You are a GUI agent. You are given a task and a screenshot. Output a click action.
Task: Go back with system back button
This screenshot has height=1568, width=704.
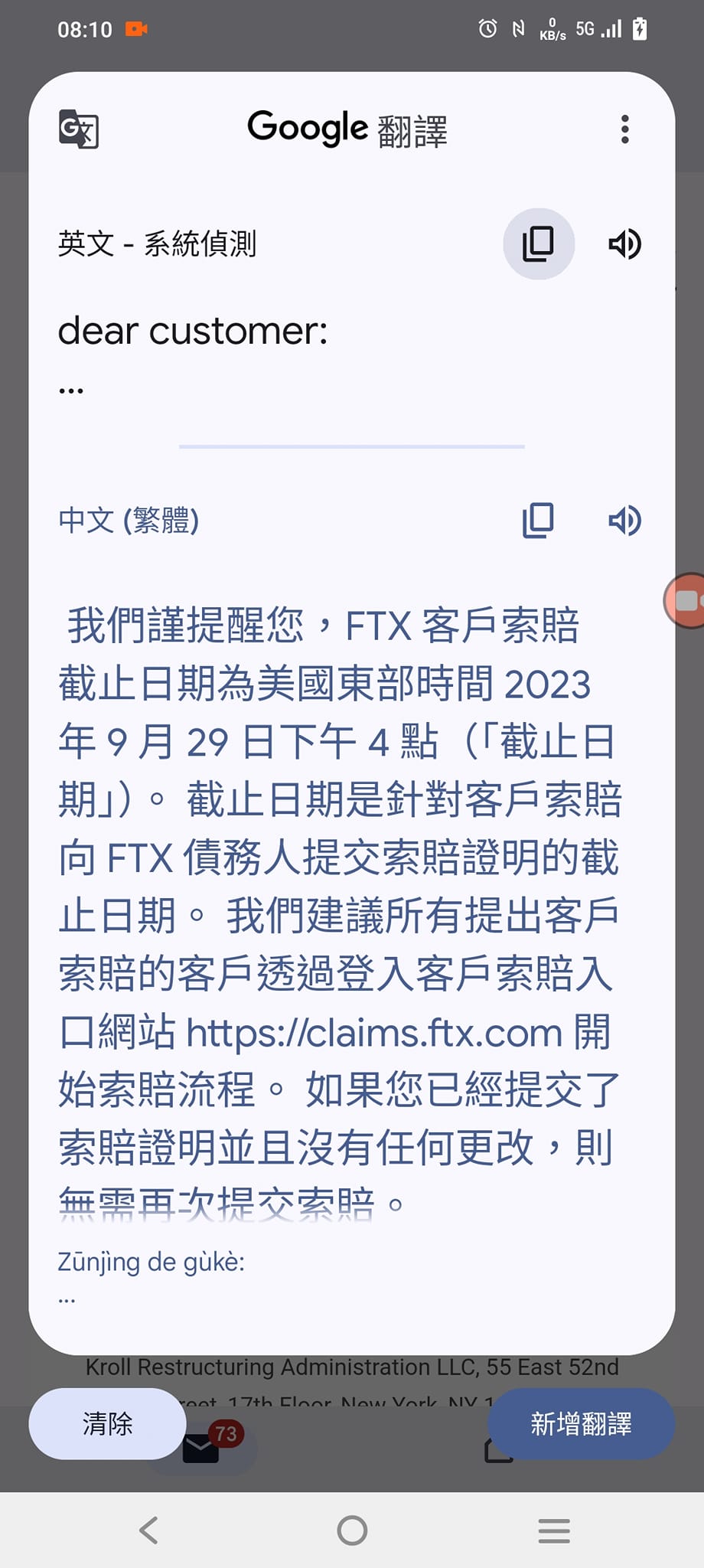tap(148, 1530)
